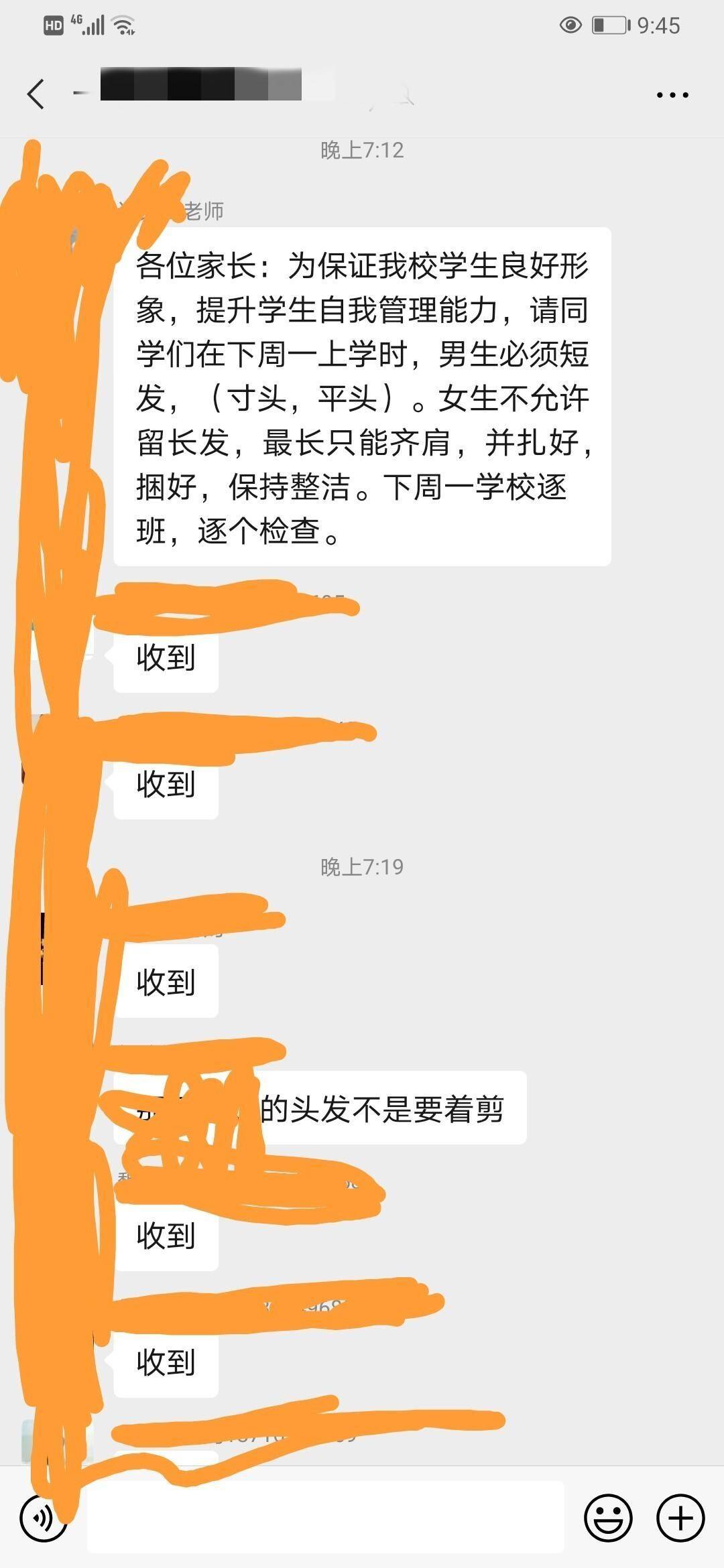Screen dimensions: 724x1568
Task: Tap the message text input field
Action: coord(325,1518)
